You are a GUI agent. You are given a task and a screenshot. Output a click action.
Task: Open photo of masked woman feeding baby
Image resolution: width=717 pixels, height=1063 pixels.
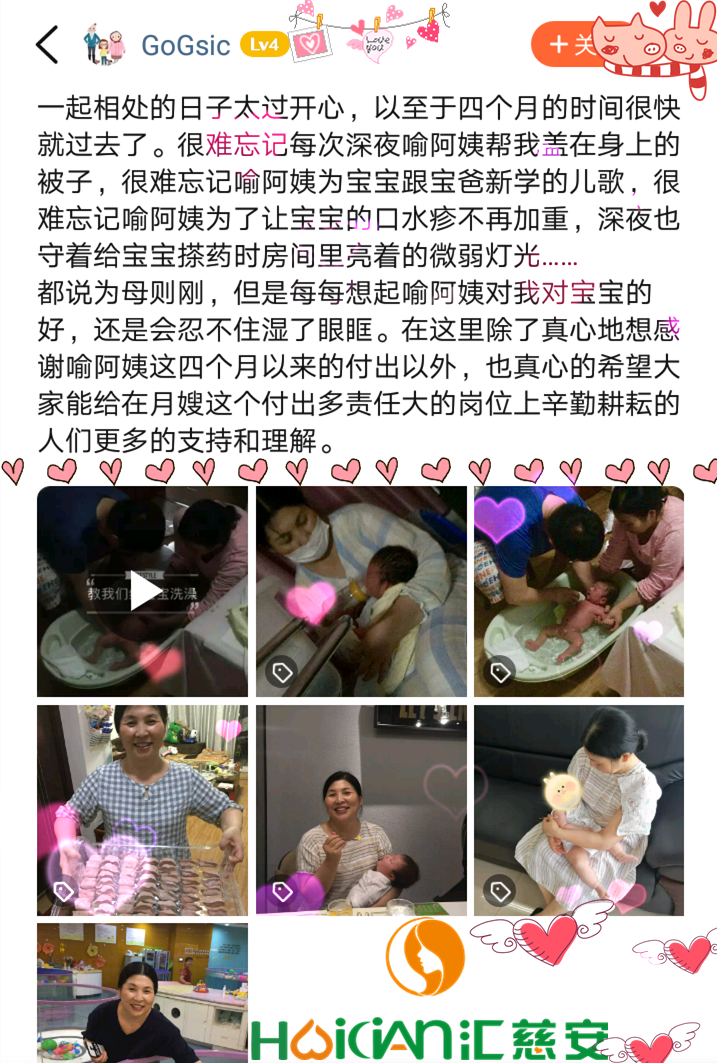coord(361,591)
